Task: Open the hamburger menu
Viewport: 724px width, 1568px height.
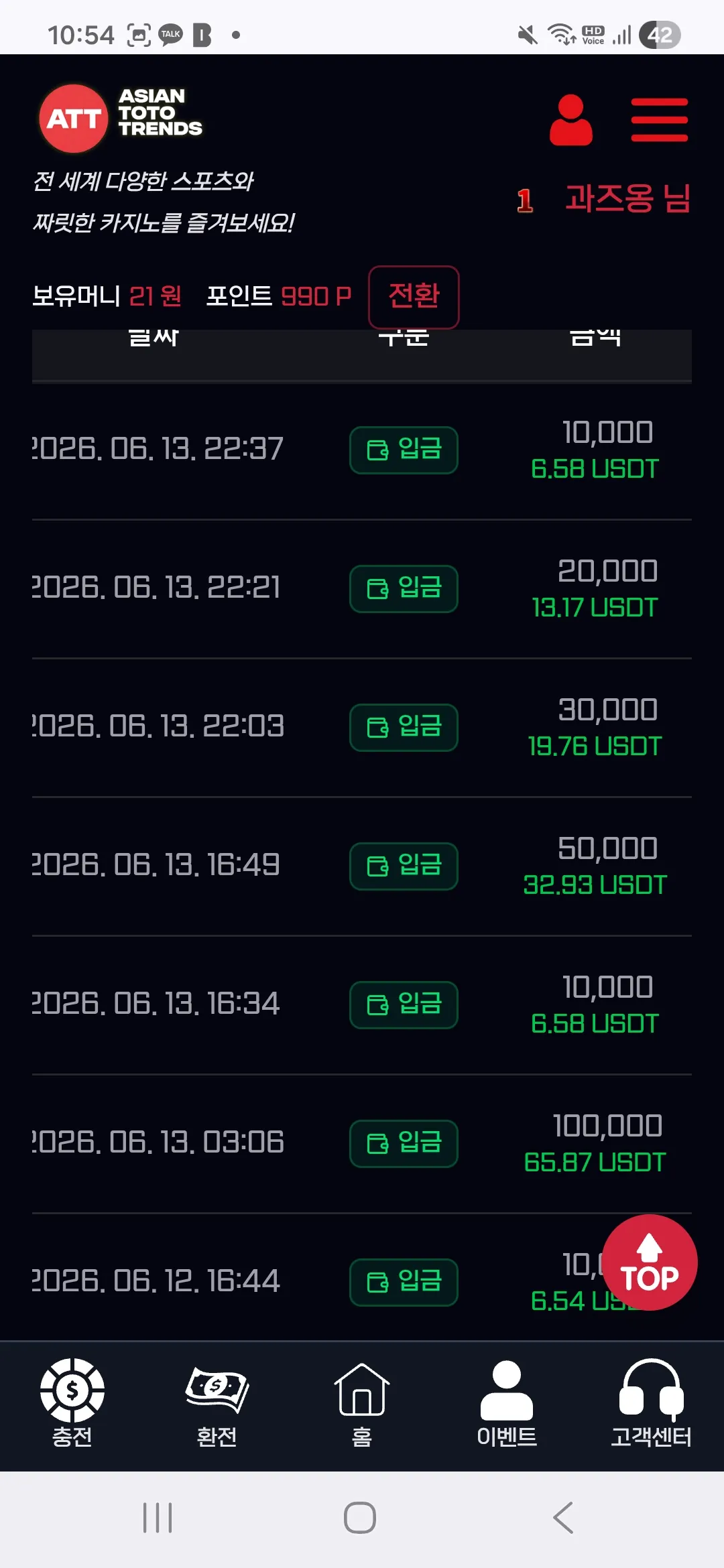Action: pyautogui.click(x=659, y=120)
